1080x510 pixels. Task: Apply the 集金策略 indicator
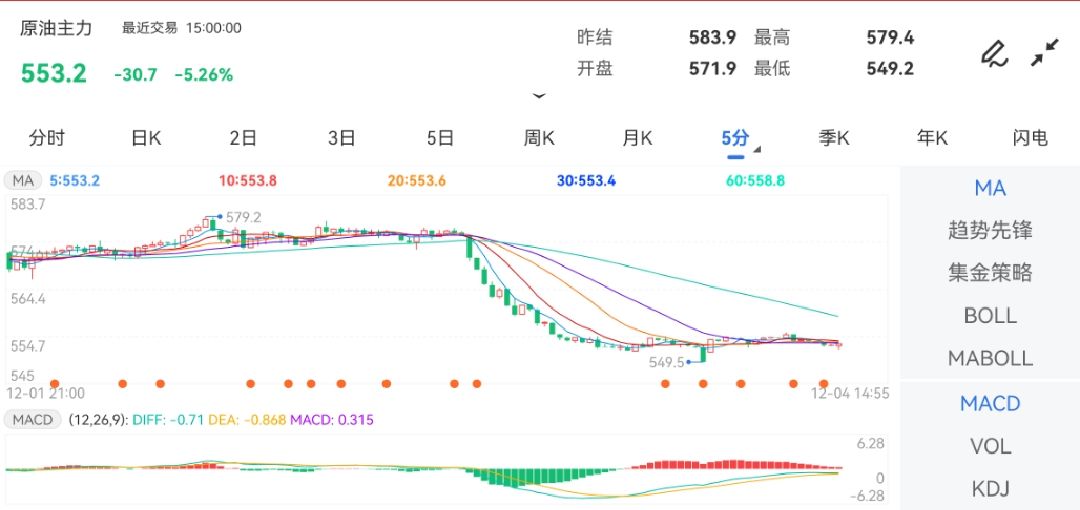click(990, 272)
